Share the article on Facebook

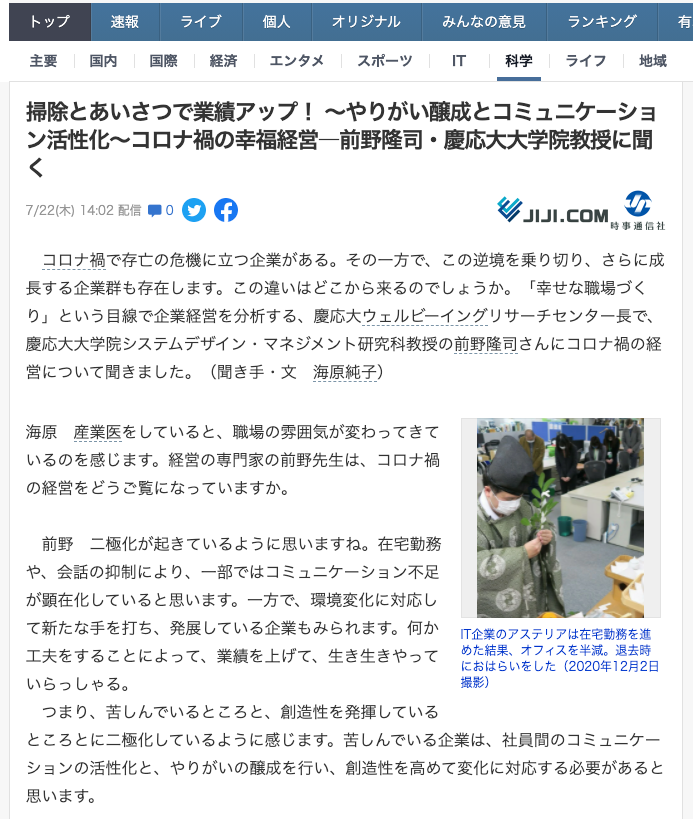[227, 210]
